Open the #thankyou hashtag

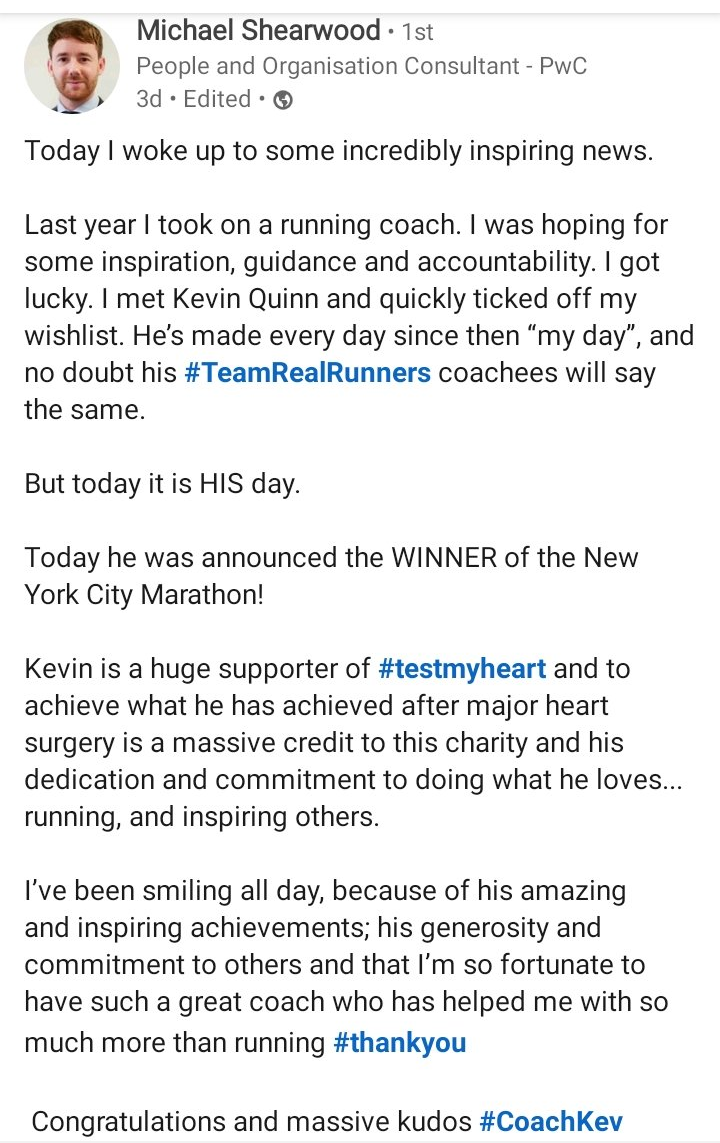point(399,1044)
